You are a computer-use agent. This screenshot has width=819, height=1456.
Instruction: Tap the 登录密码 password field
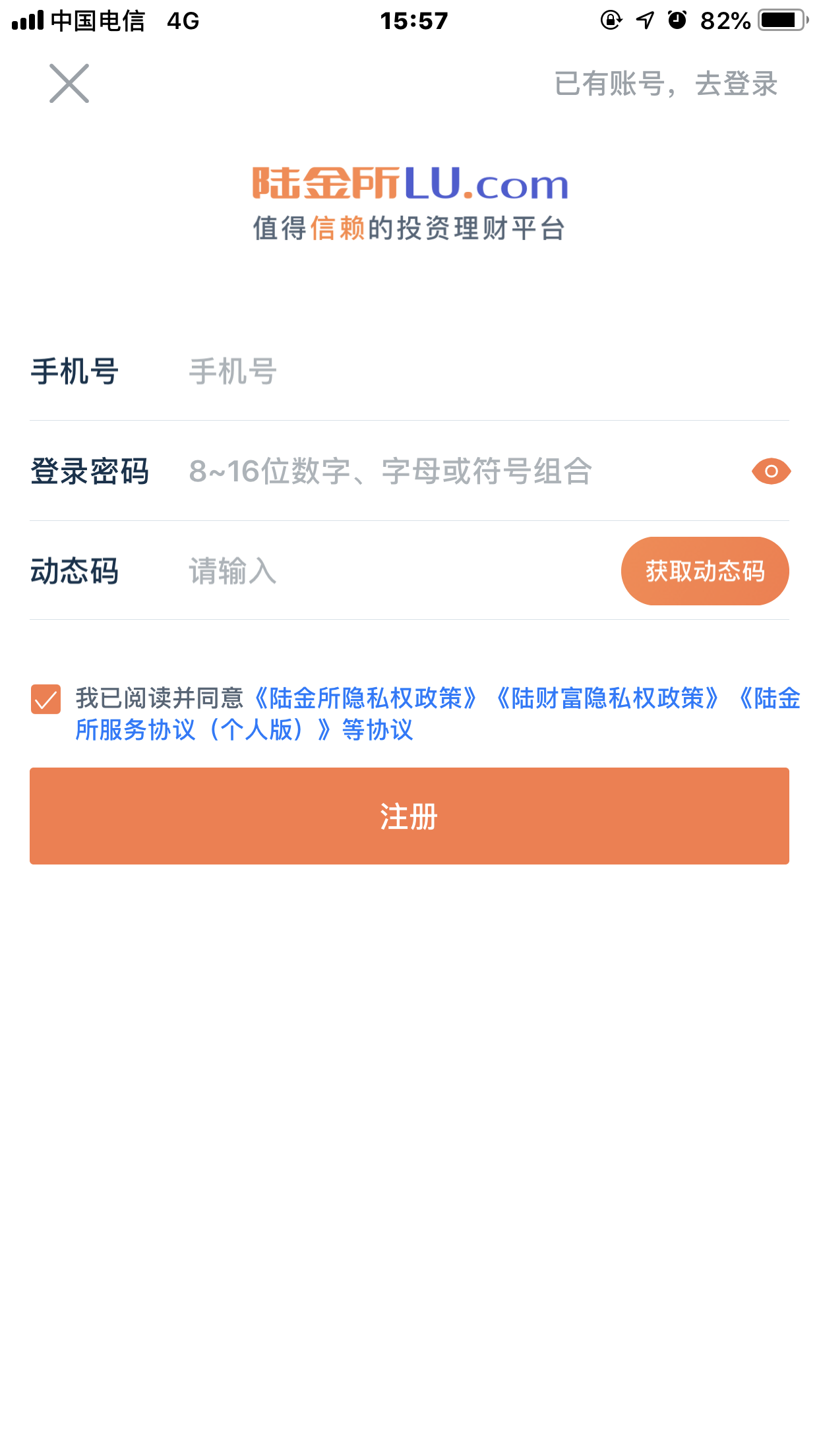point(462,471)
